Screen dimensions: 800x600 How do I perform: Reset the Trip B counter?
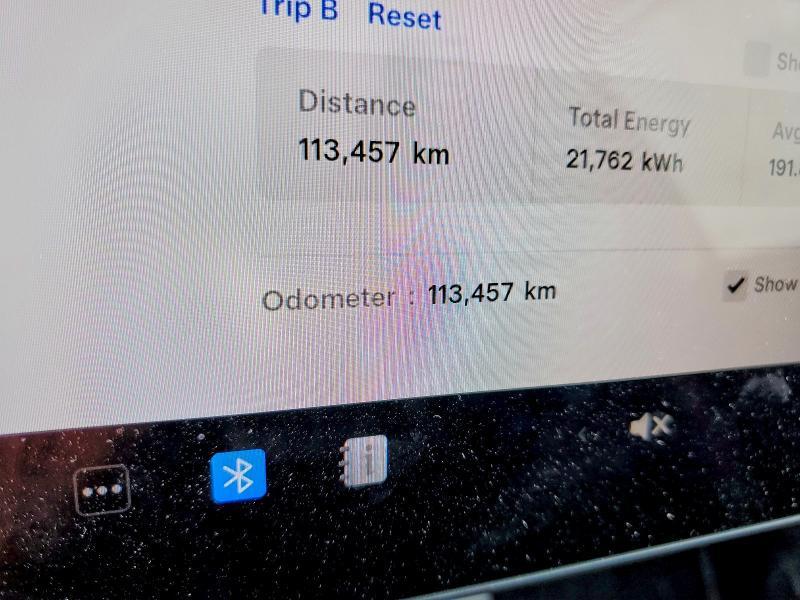coord(404,16)
